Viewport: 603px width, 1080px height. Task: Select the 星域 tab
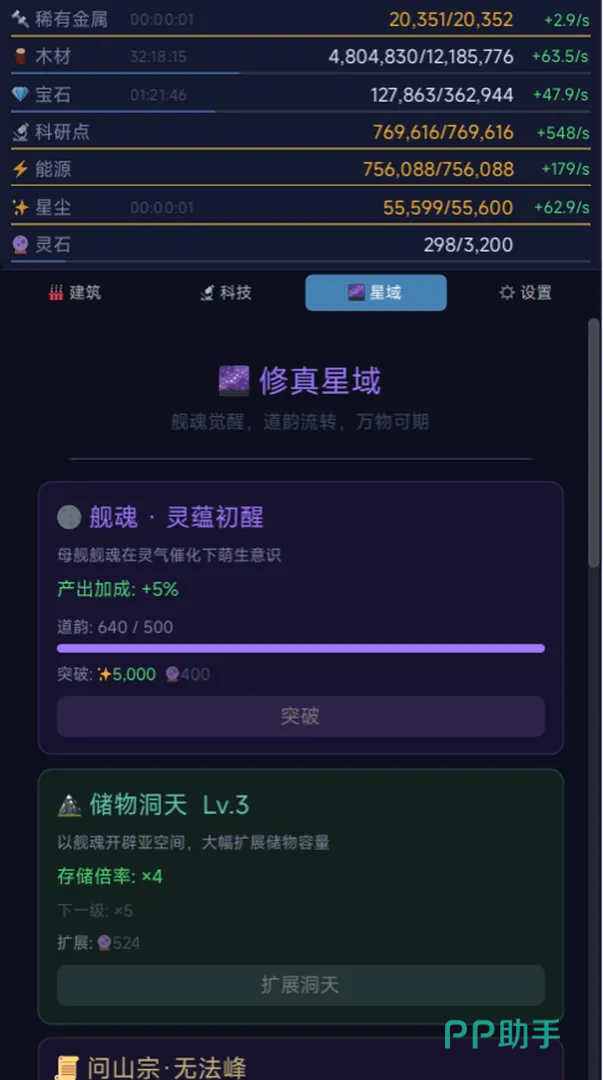pyautogui.click(x=375, y=293)
